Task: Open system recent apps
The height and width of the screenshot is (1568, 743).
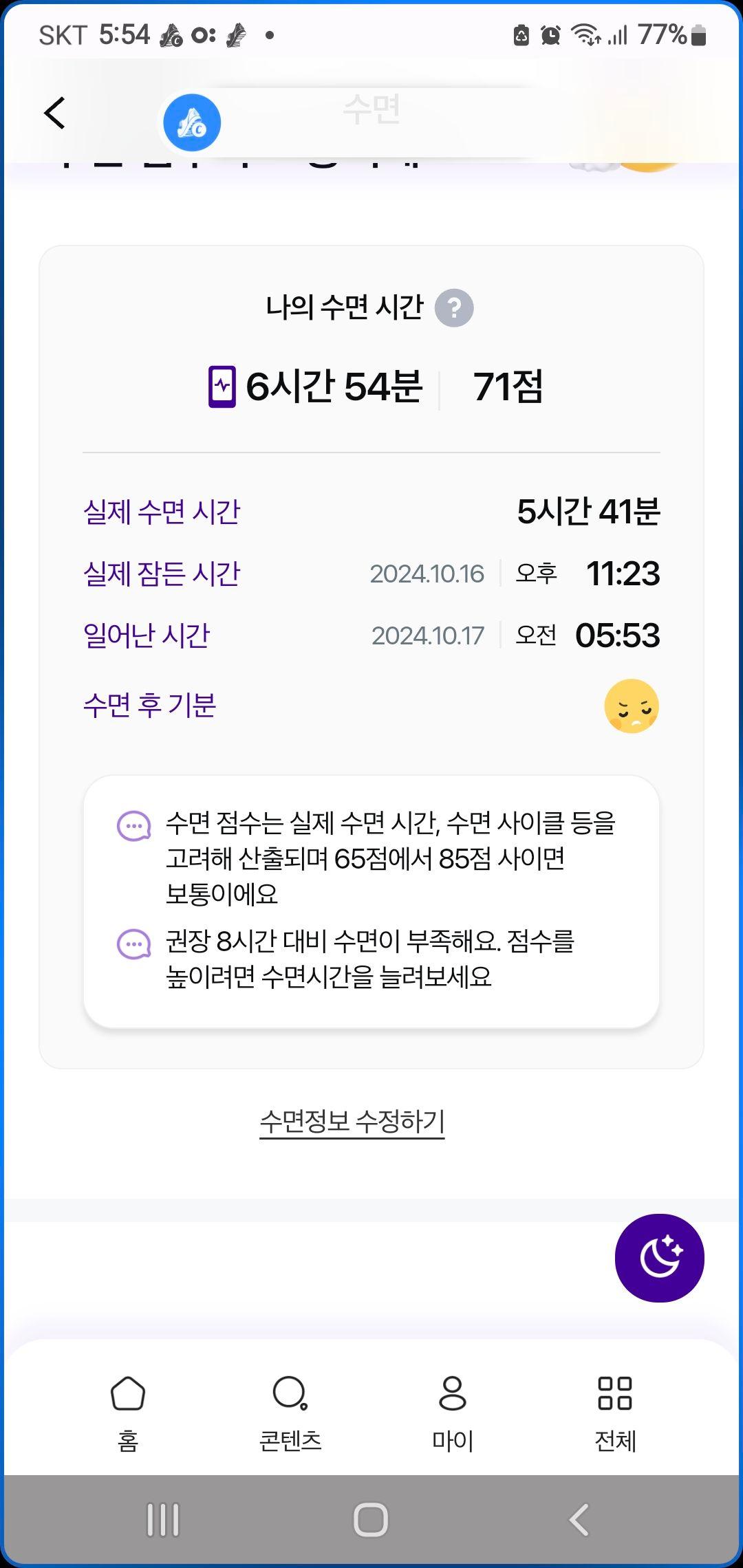Action: 163,1520
